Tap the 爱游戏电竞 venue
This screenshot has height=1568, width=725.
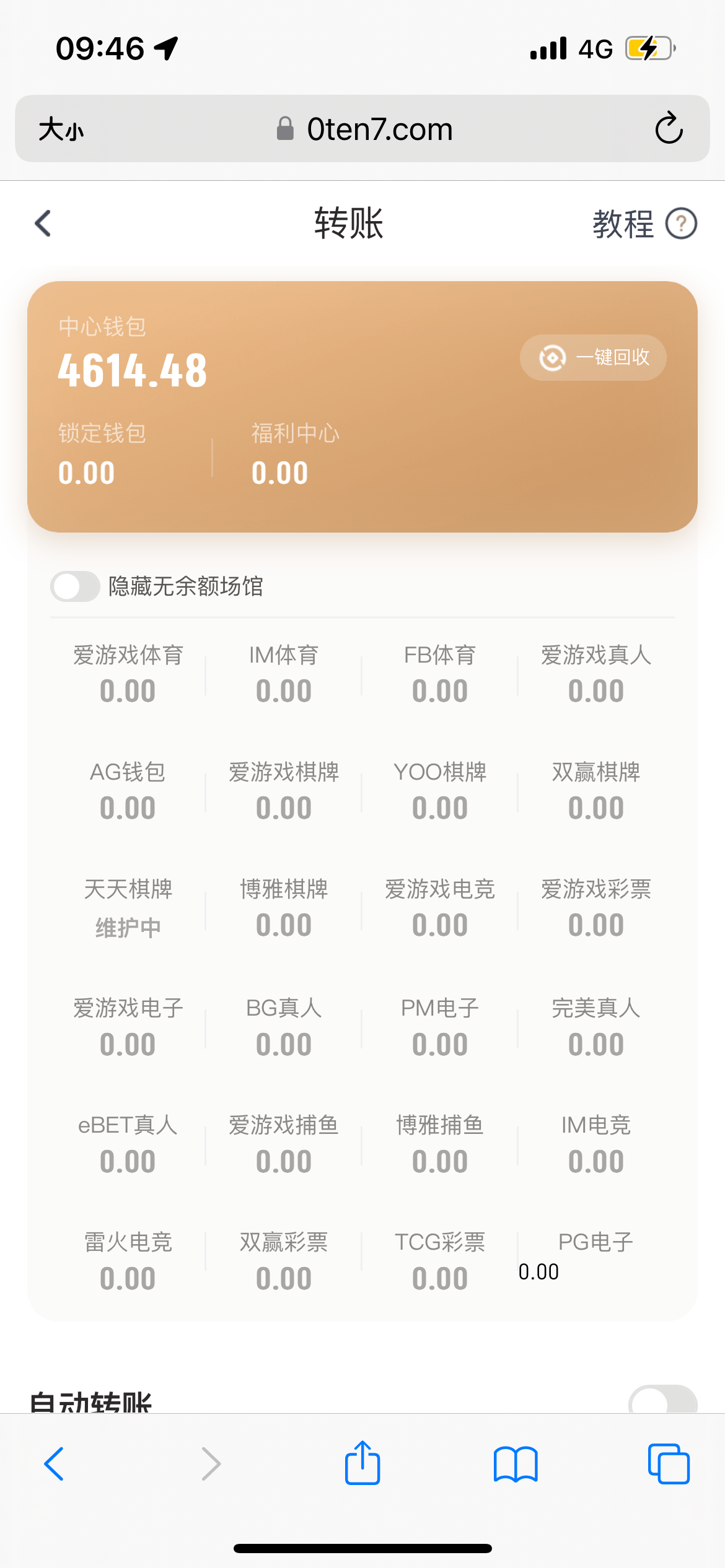(440, 907)
